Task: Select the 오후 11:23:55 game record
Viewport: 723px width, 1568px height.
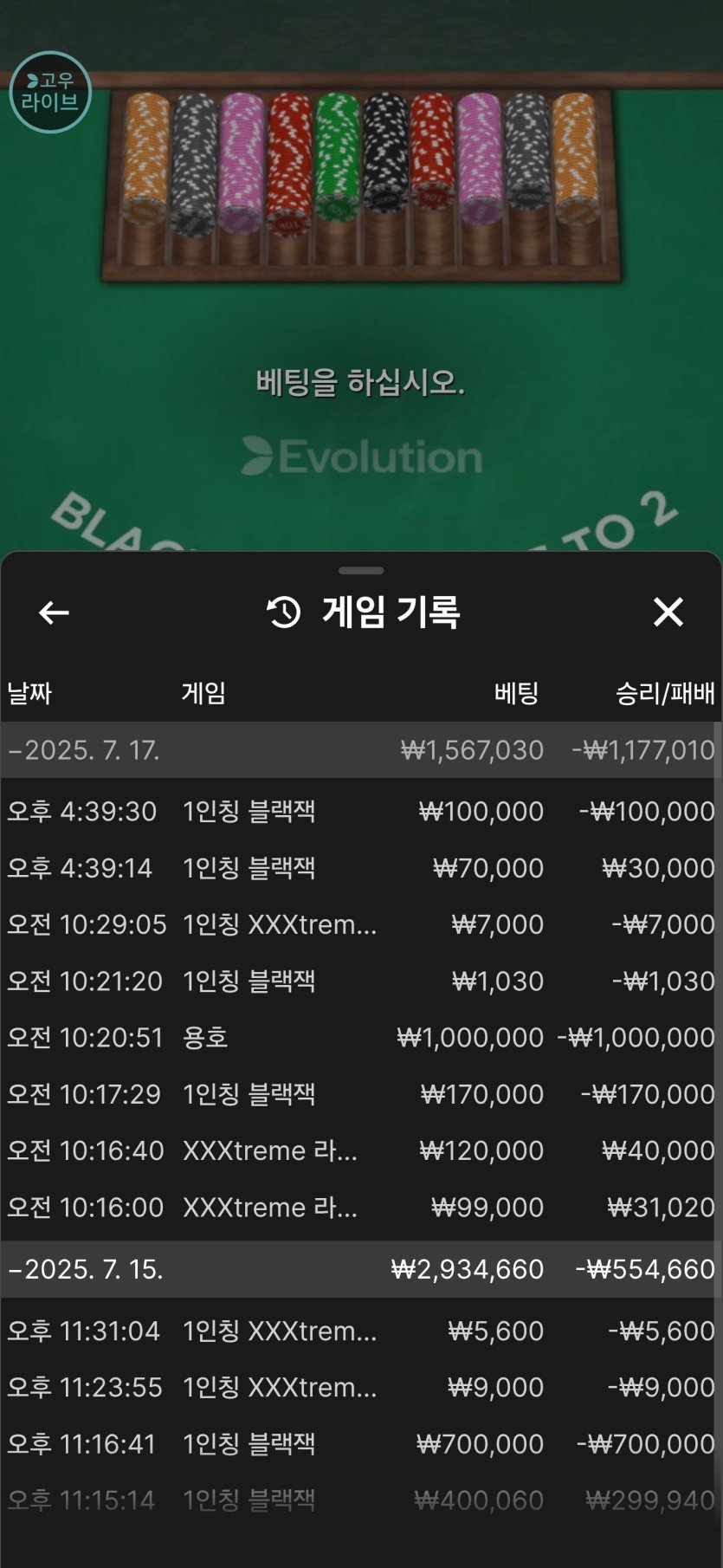Action: click(x=360, y=1387)
